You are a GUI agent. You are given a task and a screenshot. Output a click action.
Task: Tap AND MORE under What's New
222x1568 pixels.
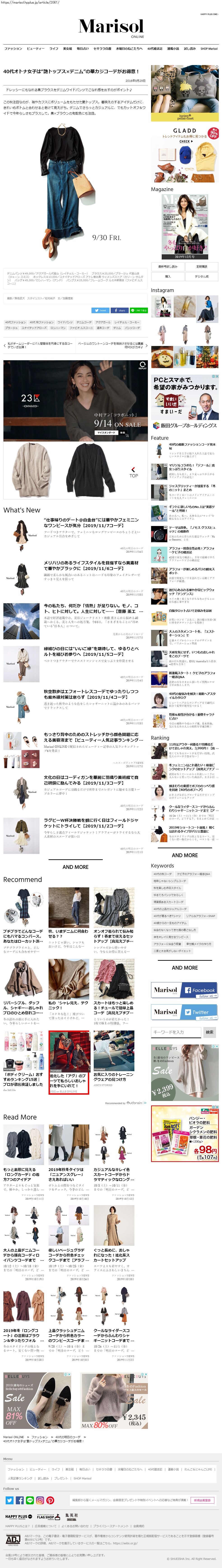coord(75,867)
